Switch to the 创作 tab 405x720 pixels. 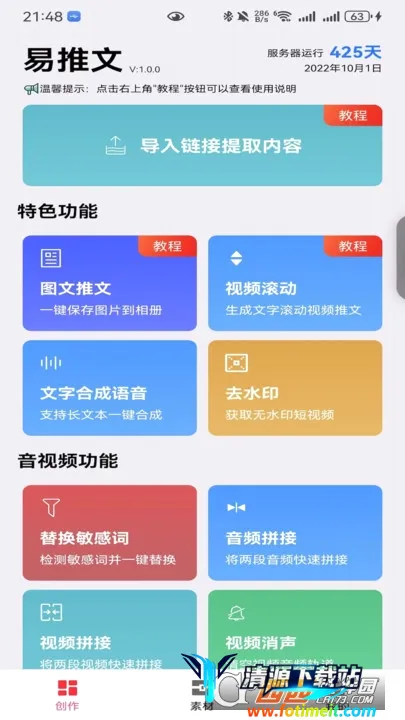(68, 694)
